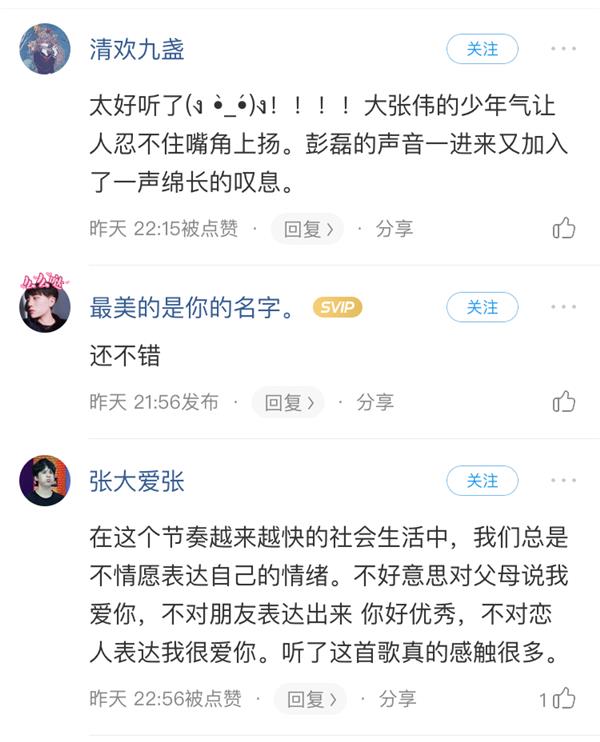Follow user 清欢九盏

482,48
